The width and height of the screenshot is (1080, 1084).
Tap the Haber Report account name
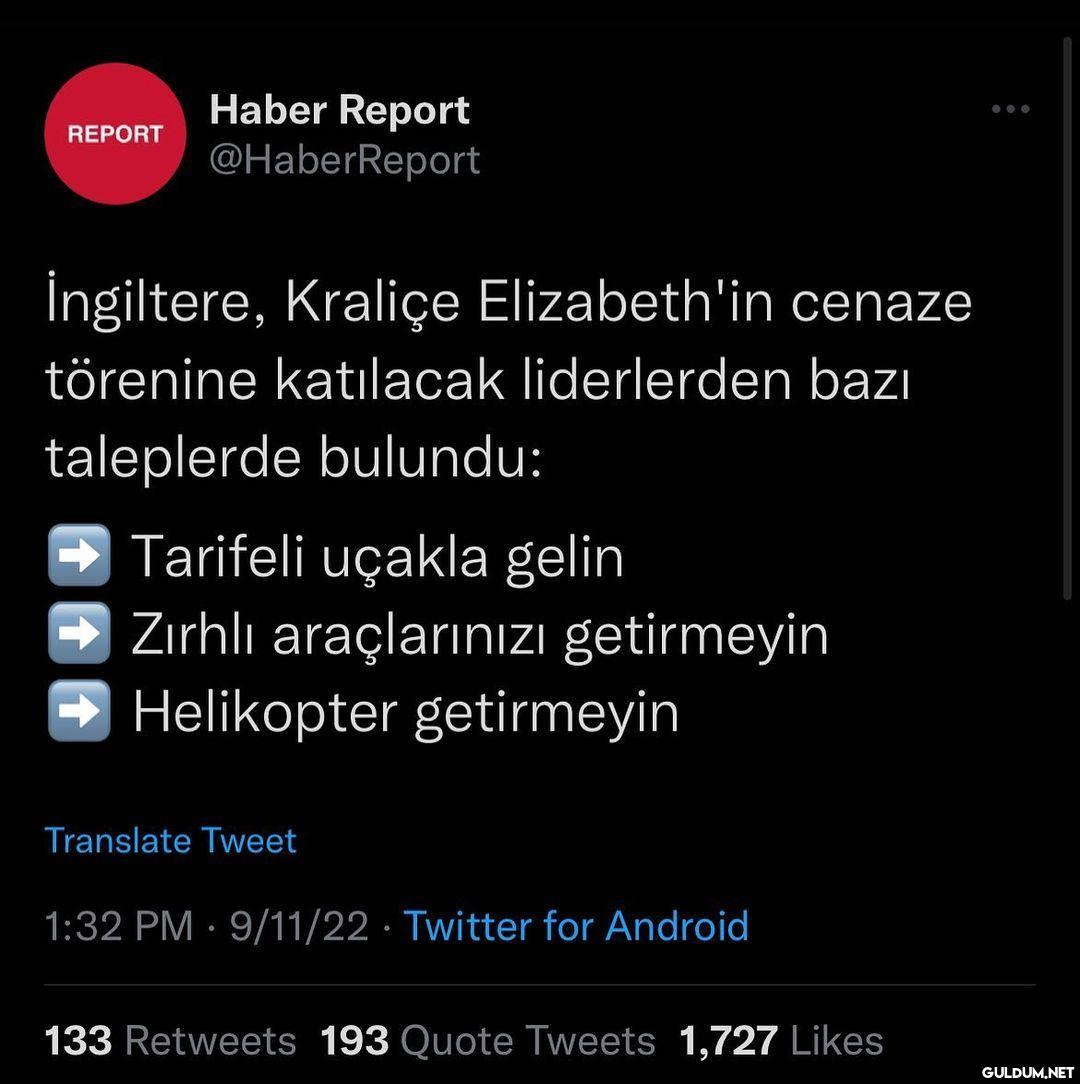pyautogui.click(x=339, y=110)
